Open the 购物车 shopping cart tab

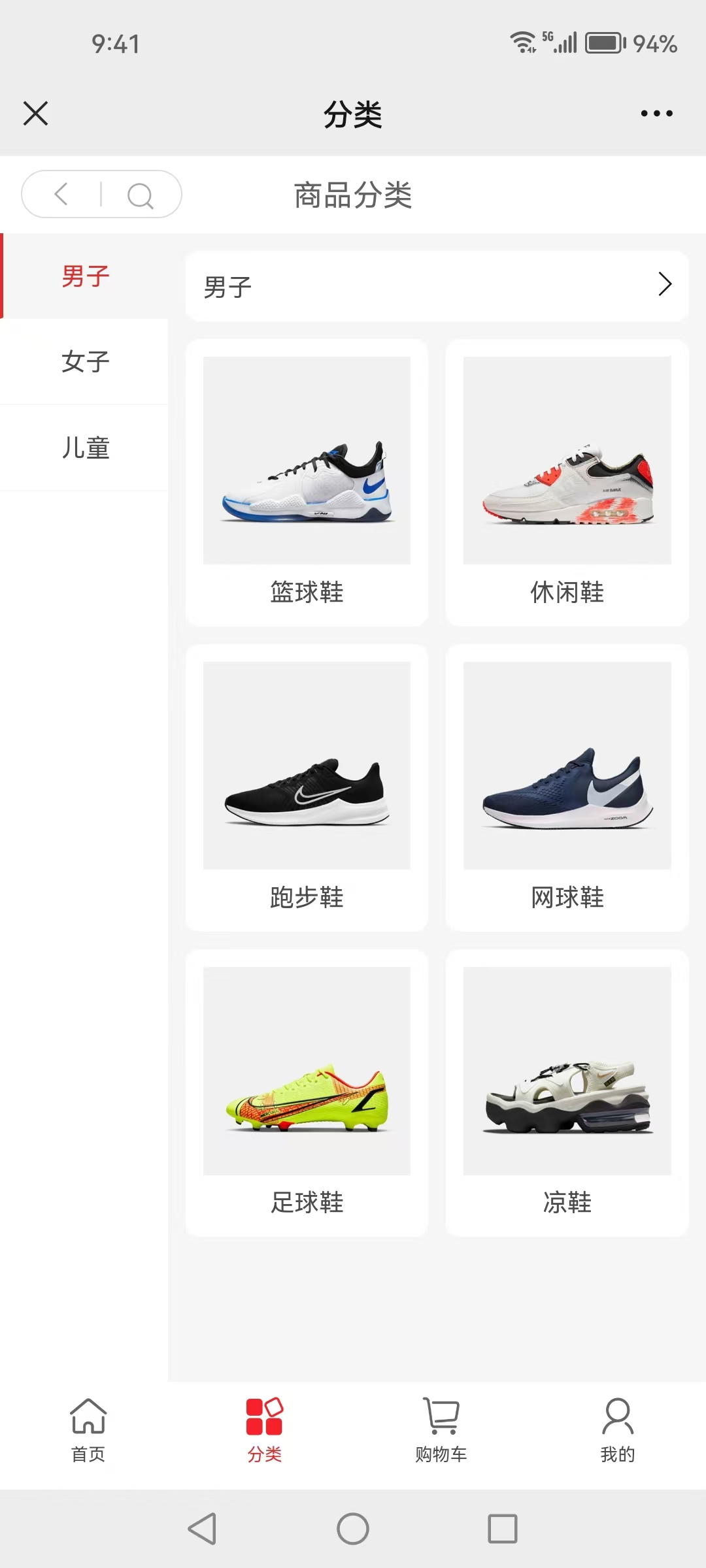point(441,1429)
